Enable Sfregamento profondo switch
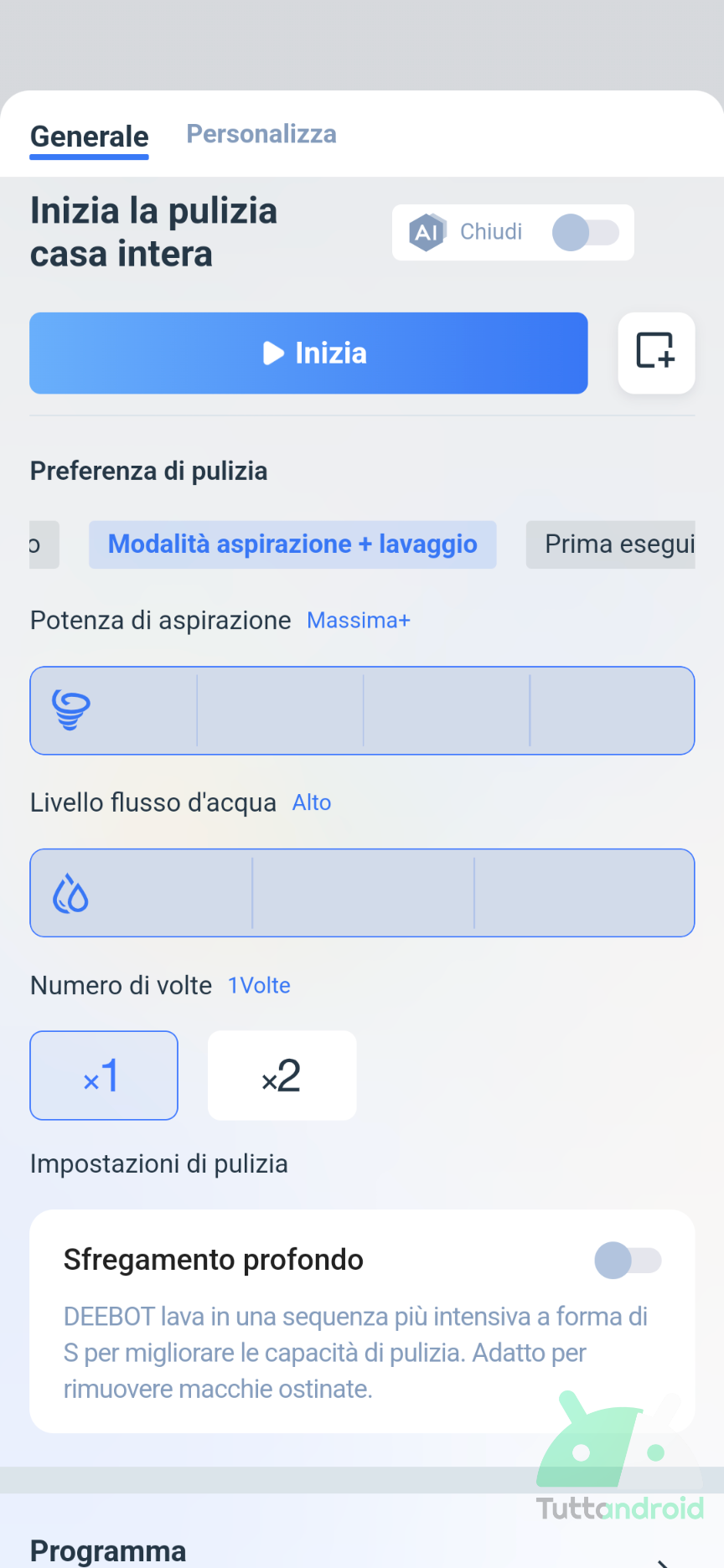This screenshot has height=1568, width=724. click(x=628, y=1260)
